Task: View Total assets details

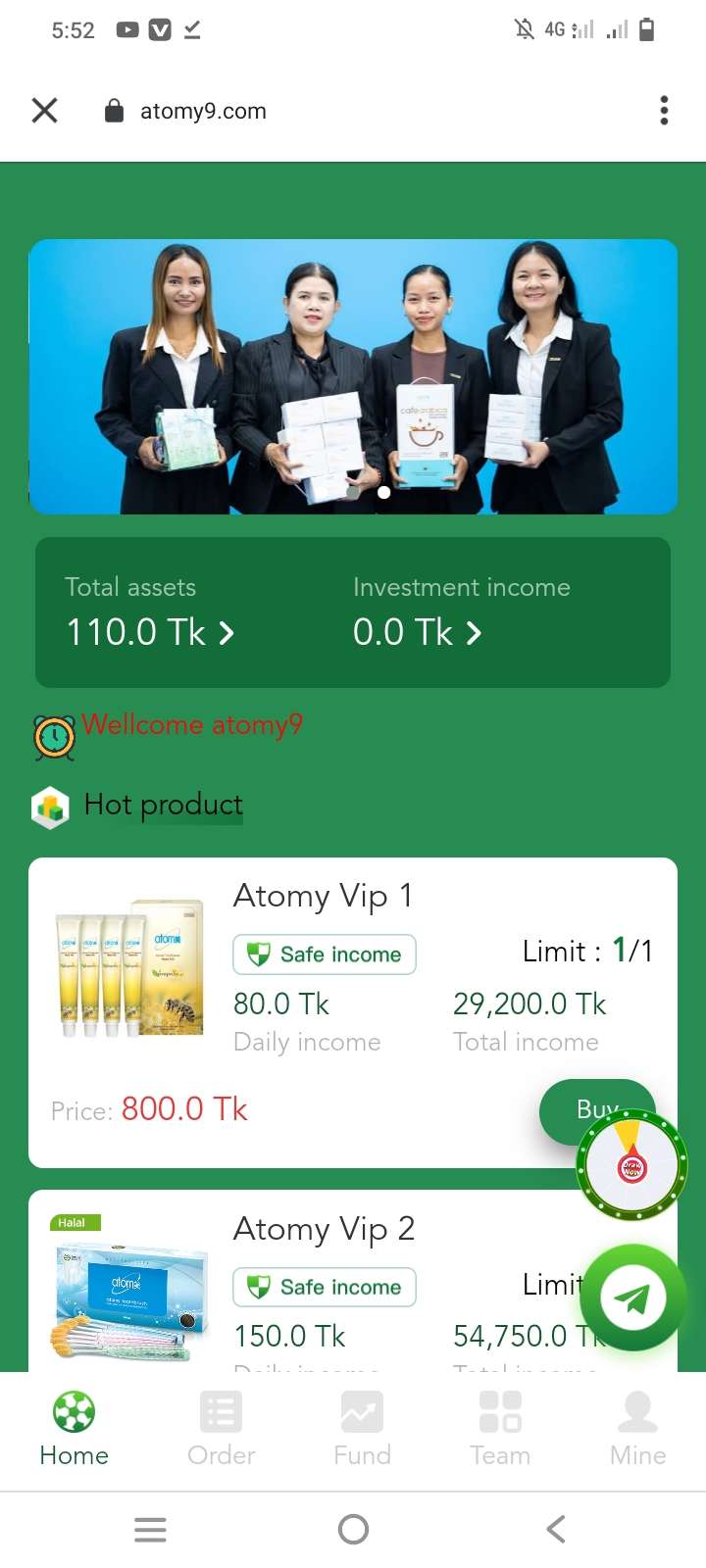Action: point(150,632)
